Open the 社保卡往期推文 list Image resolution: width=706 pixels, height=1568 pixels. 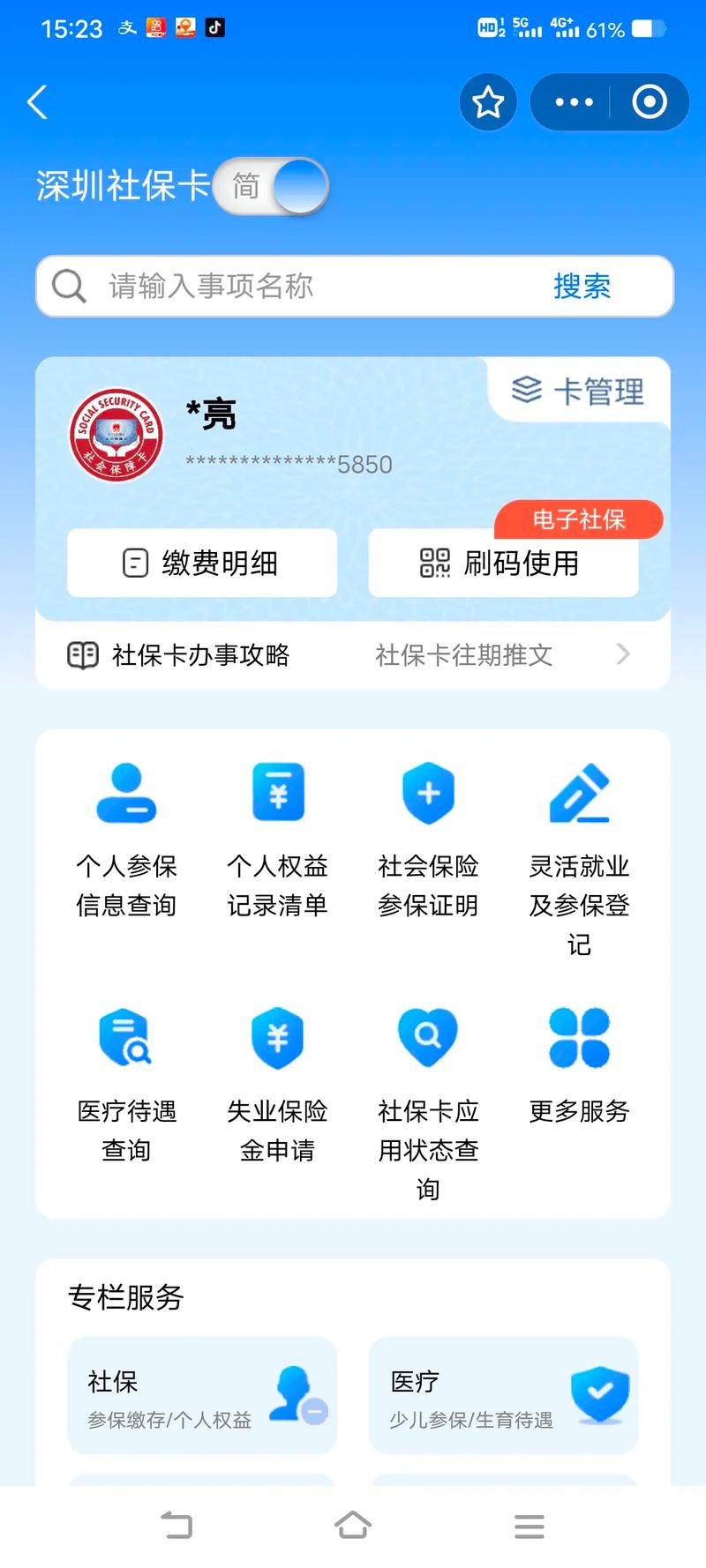[x=463, y=655]
